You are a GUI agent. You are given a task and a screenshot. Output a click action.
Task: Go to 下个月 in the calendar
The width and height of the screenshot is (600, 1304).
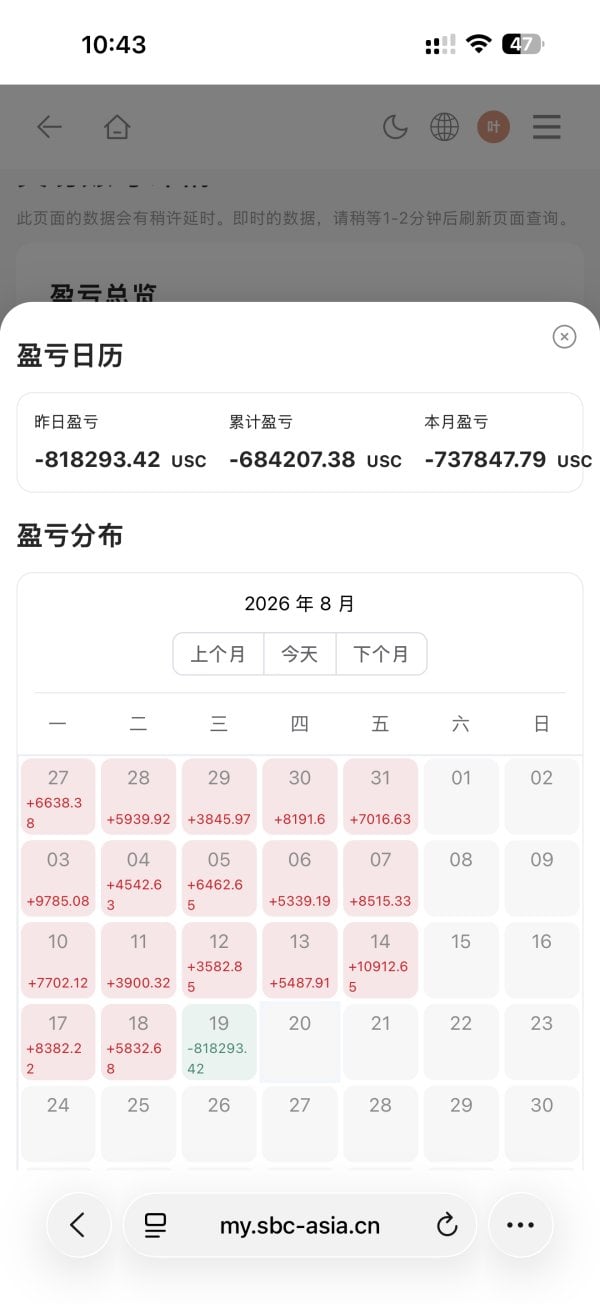[381, 654]
